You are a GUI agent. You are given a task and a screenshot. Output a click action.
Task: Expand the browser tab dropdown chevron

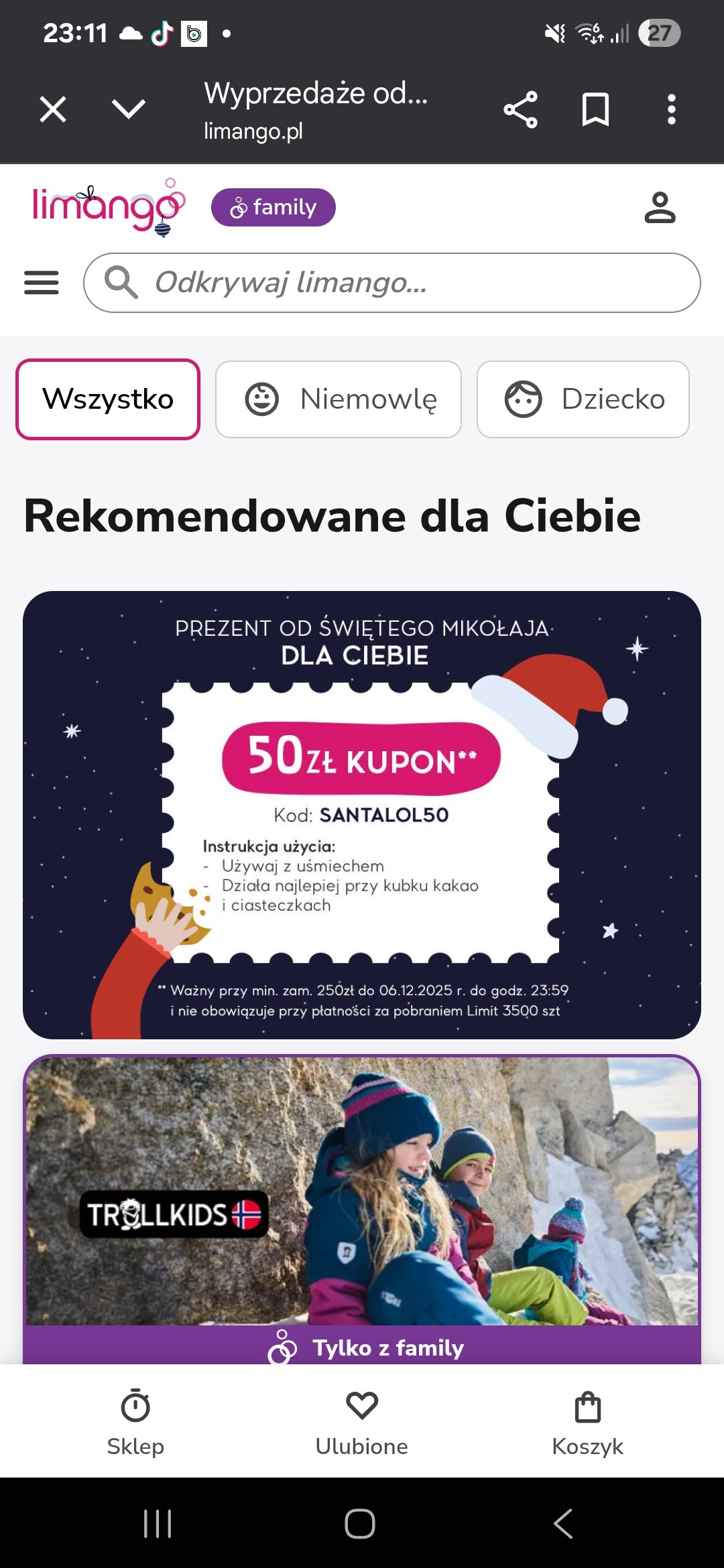[128, 109]
